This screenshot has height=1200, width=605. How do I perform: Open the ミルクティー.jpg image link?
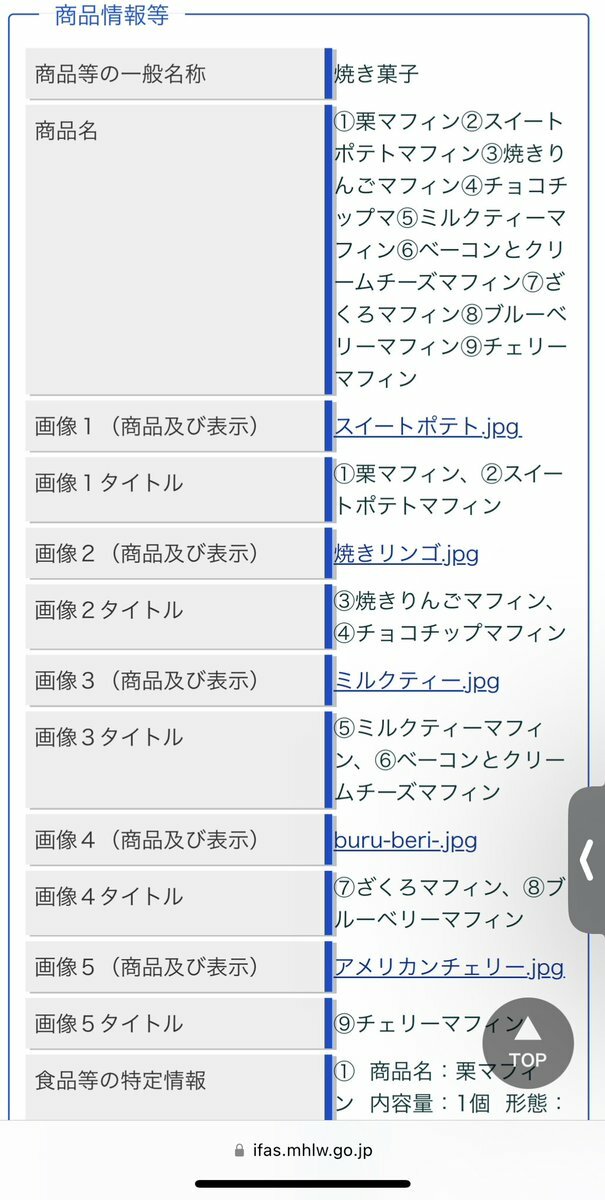pos(416,681)
